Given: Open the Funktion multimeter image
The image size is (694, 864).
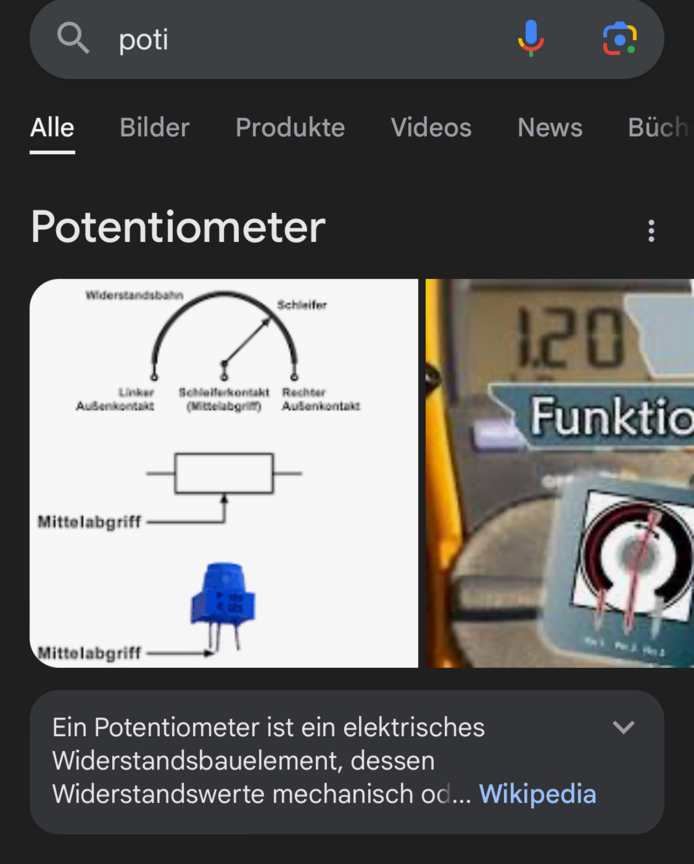Looking at the screenshot, I should point(560,473).
